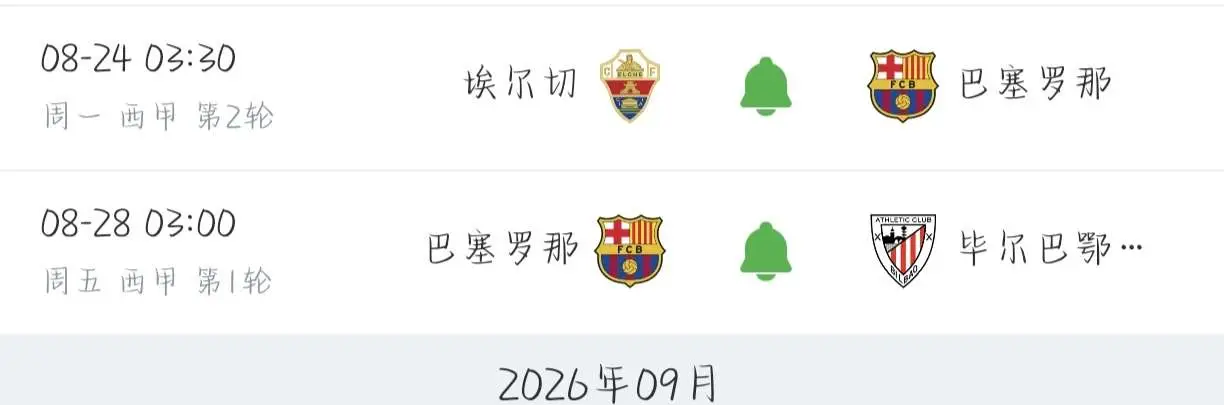Open the 08-28 巴塞罗那 vs 毕尔巴鄂 match row
The height and width of the screenshot is (405, 1224).
click(612, 252)
